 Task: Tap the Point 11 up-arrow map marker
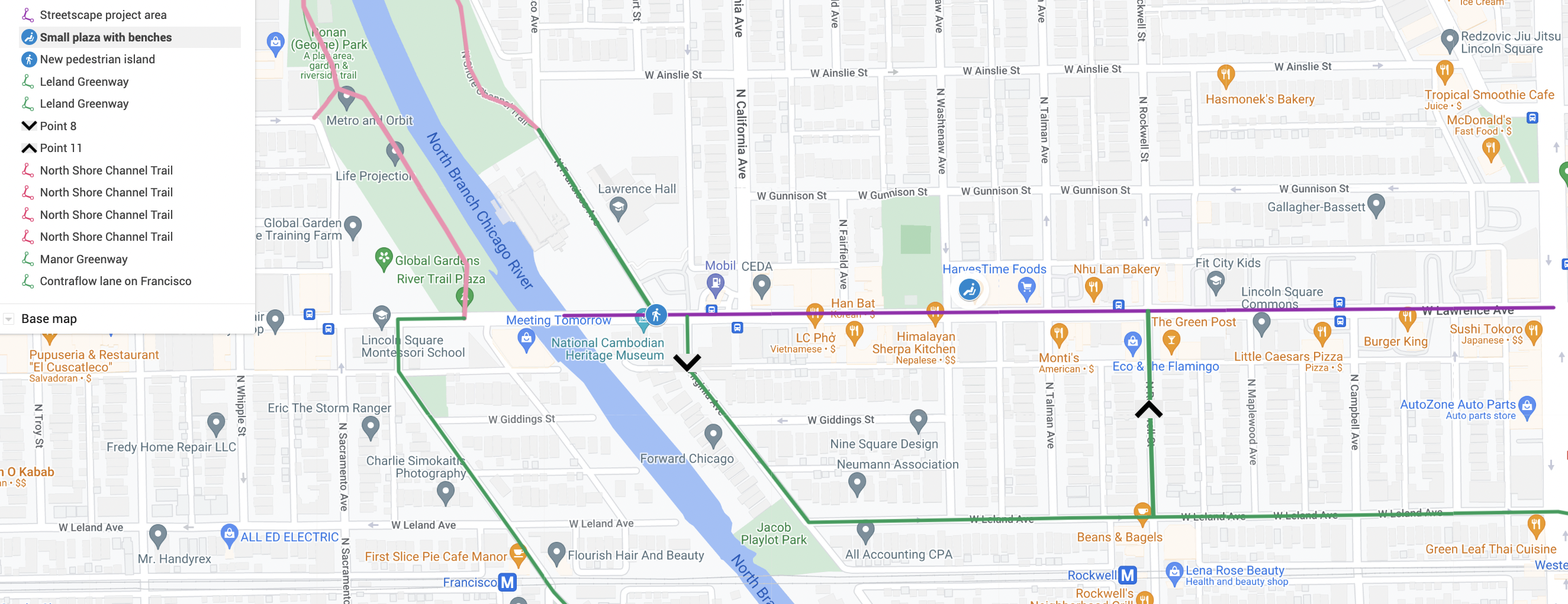1148,409
